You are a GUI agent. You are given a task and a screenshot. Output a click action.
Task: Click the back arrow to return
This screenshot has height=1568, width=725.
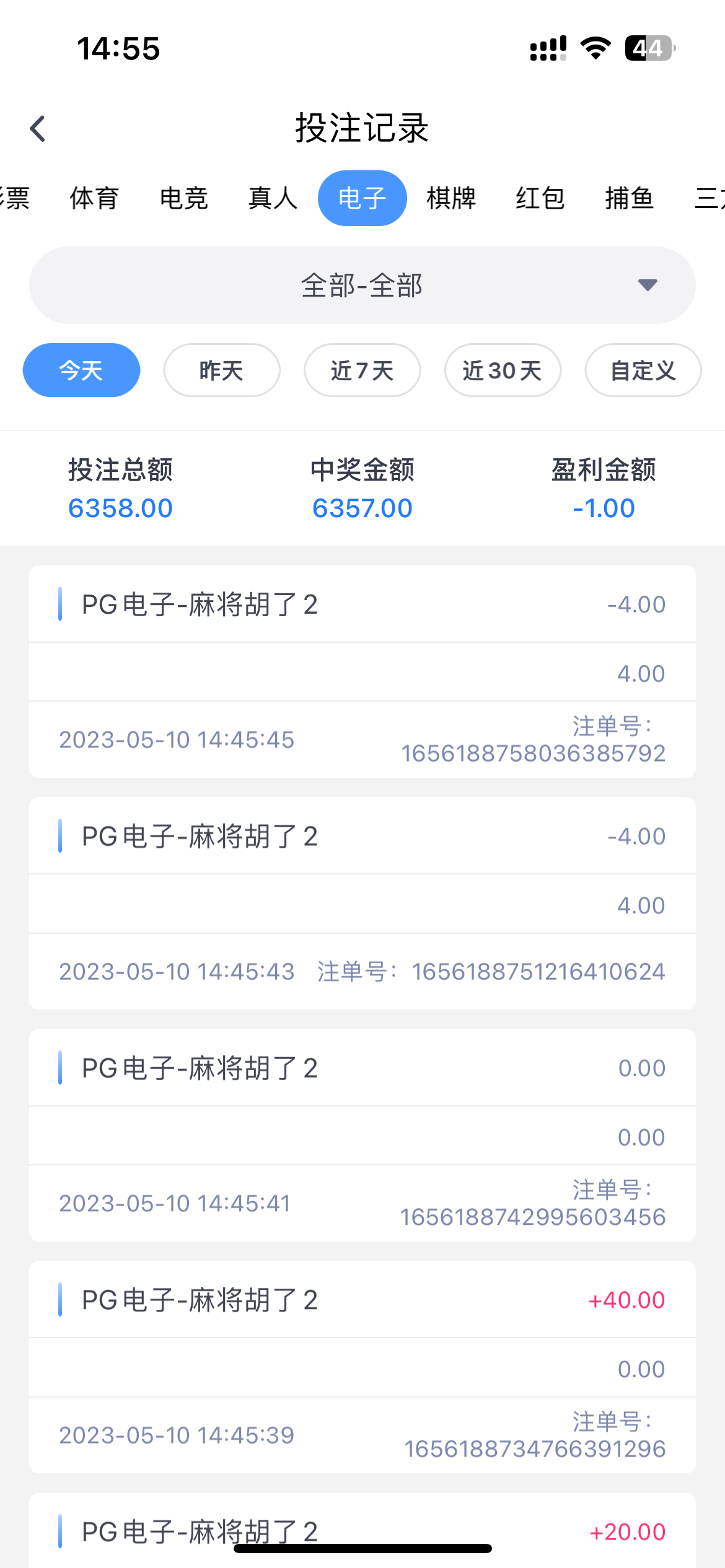(x=37, y=129)
